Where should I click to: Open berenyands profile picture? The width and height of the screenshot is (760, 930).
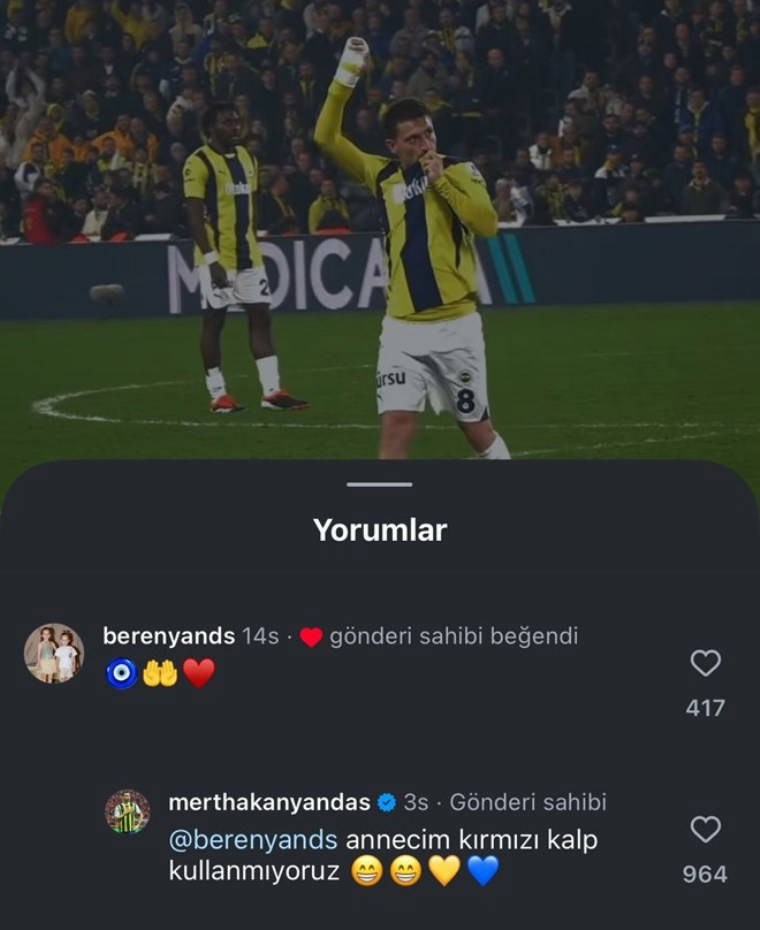click(x=54, y=653)
